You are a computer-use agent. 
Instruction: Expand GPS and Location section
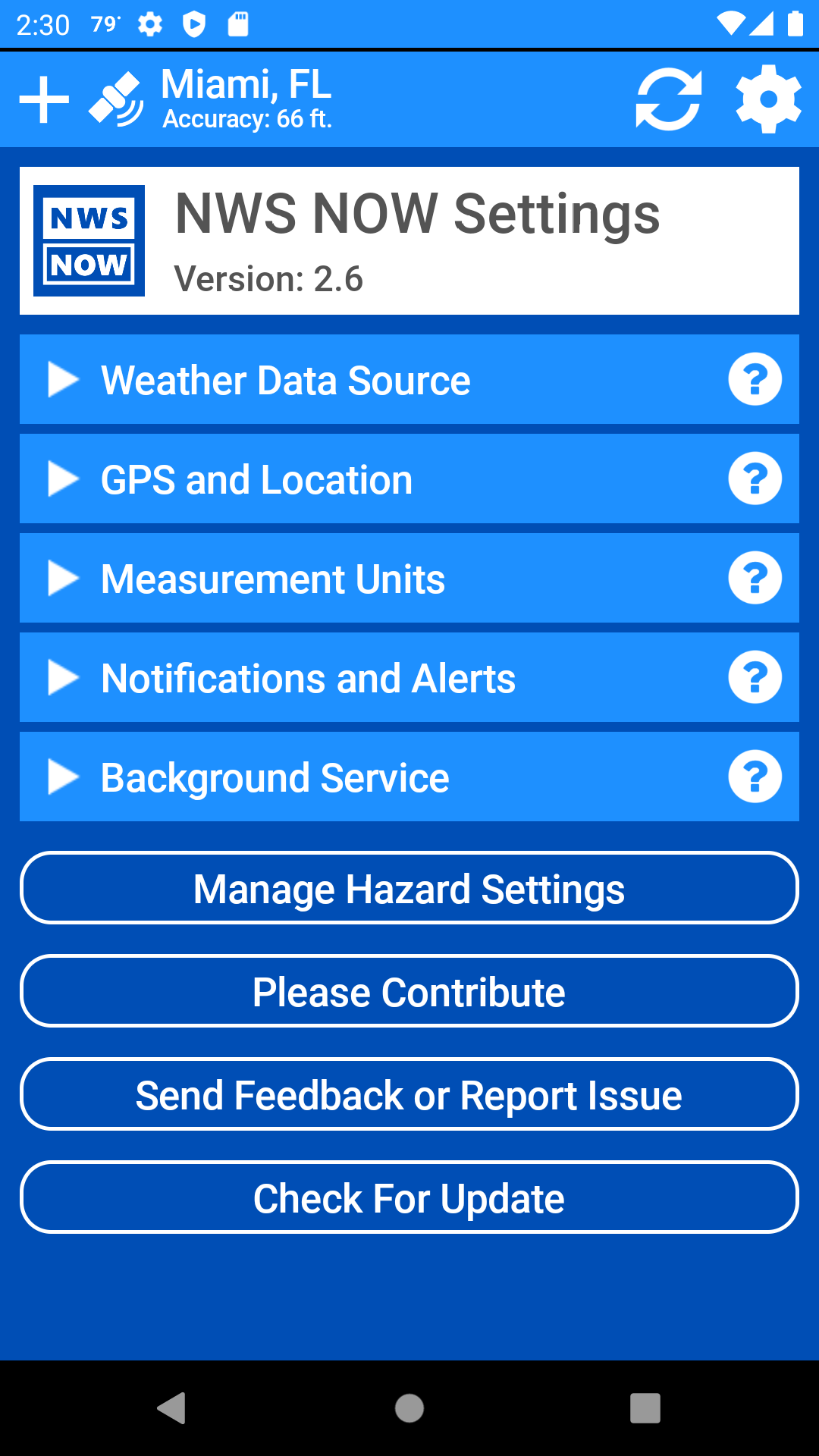pyautogui.click(x=409, y=479)
